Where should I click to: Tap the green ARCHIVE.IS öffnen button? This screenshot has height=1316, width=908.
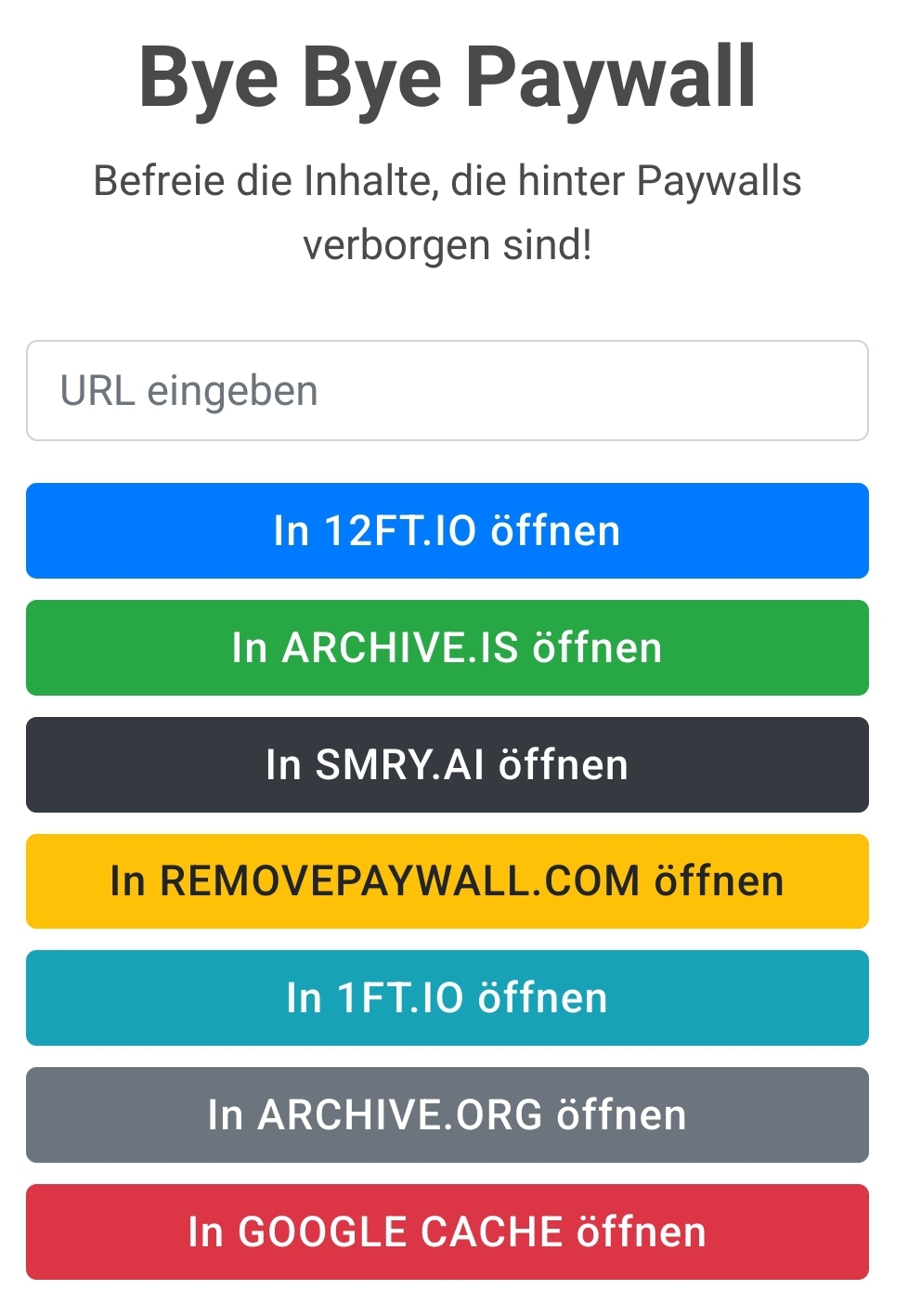point(447,648)
